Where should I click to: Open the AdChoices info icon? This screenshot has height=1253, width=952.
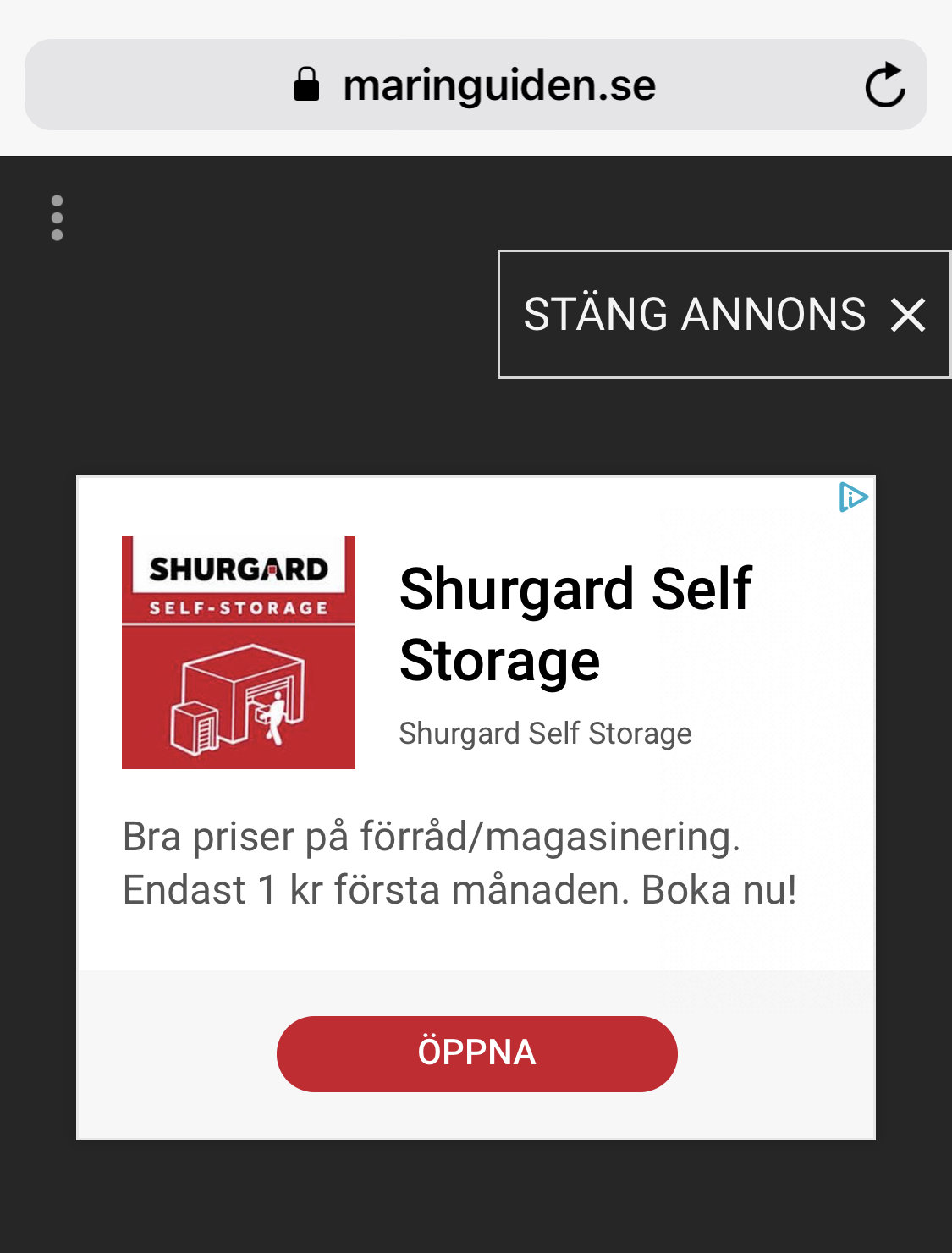[853, 497]
